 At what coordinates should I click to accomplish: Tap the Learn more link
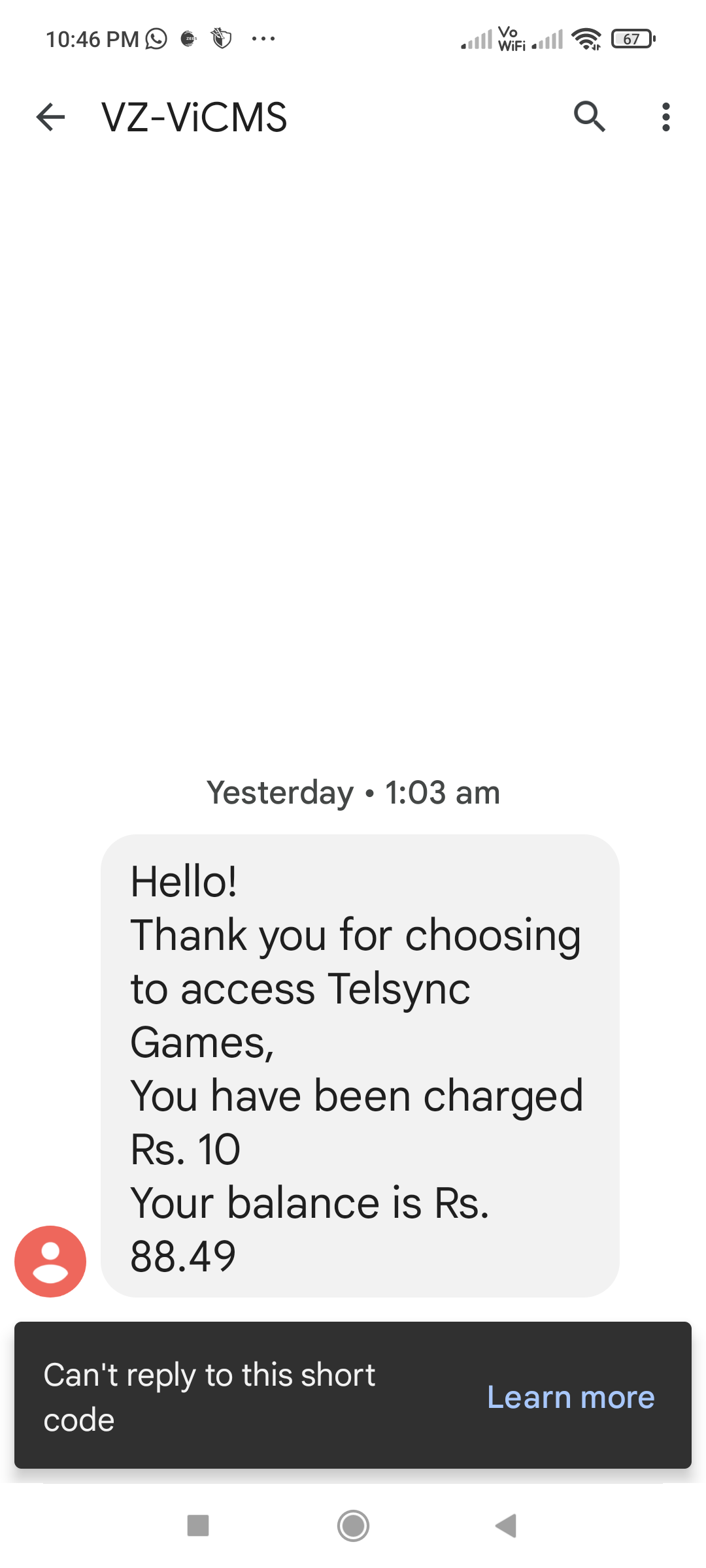click(x=571, y=1397)
